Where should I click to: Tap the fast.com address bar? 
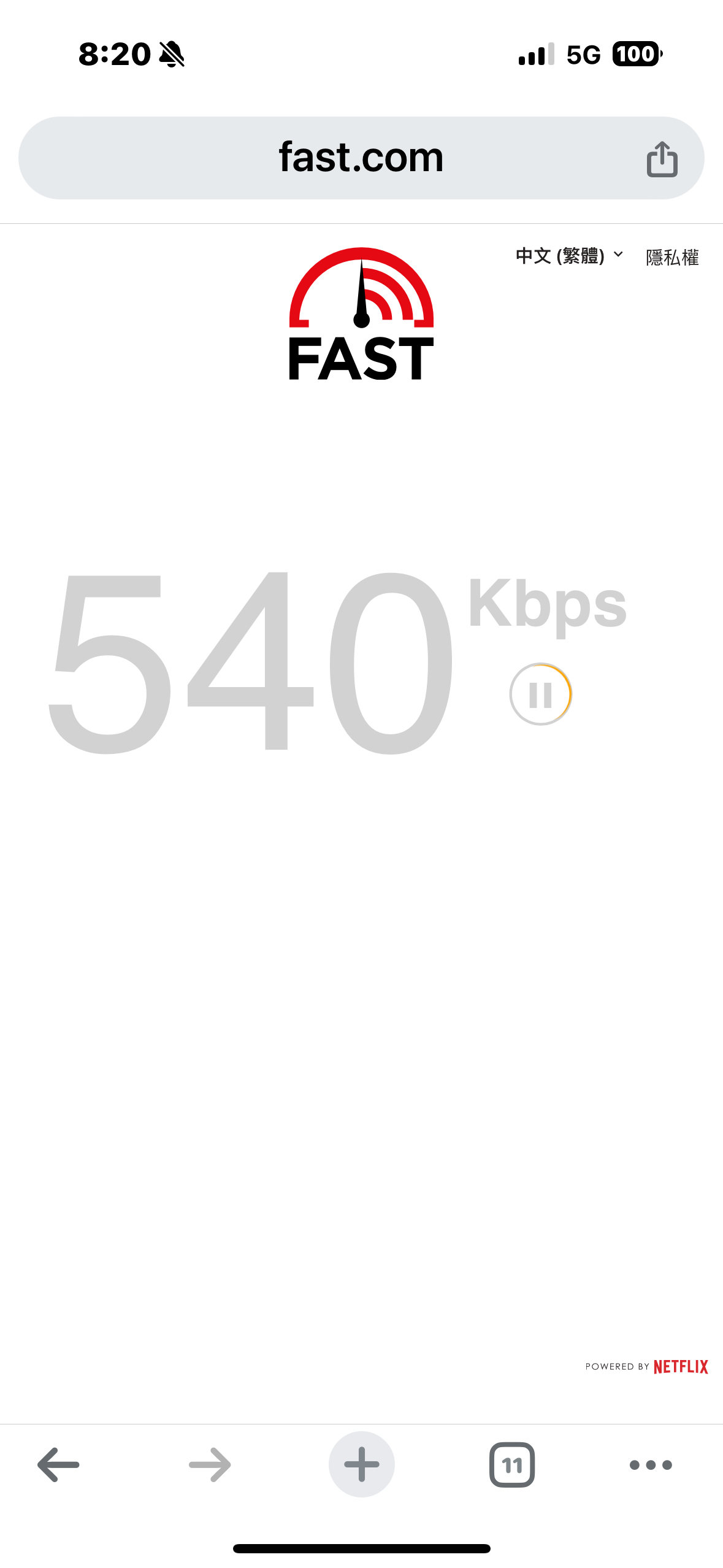[x=361, y=158]
